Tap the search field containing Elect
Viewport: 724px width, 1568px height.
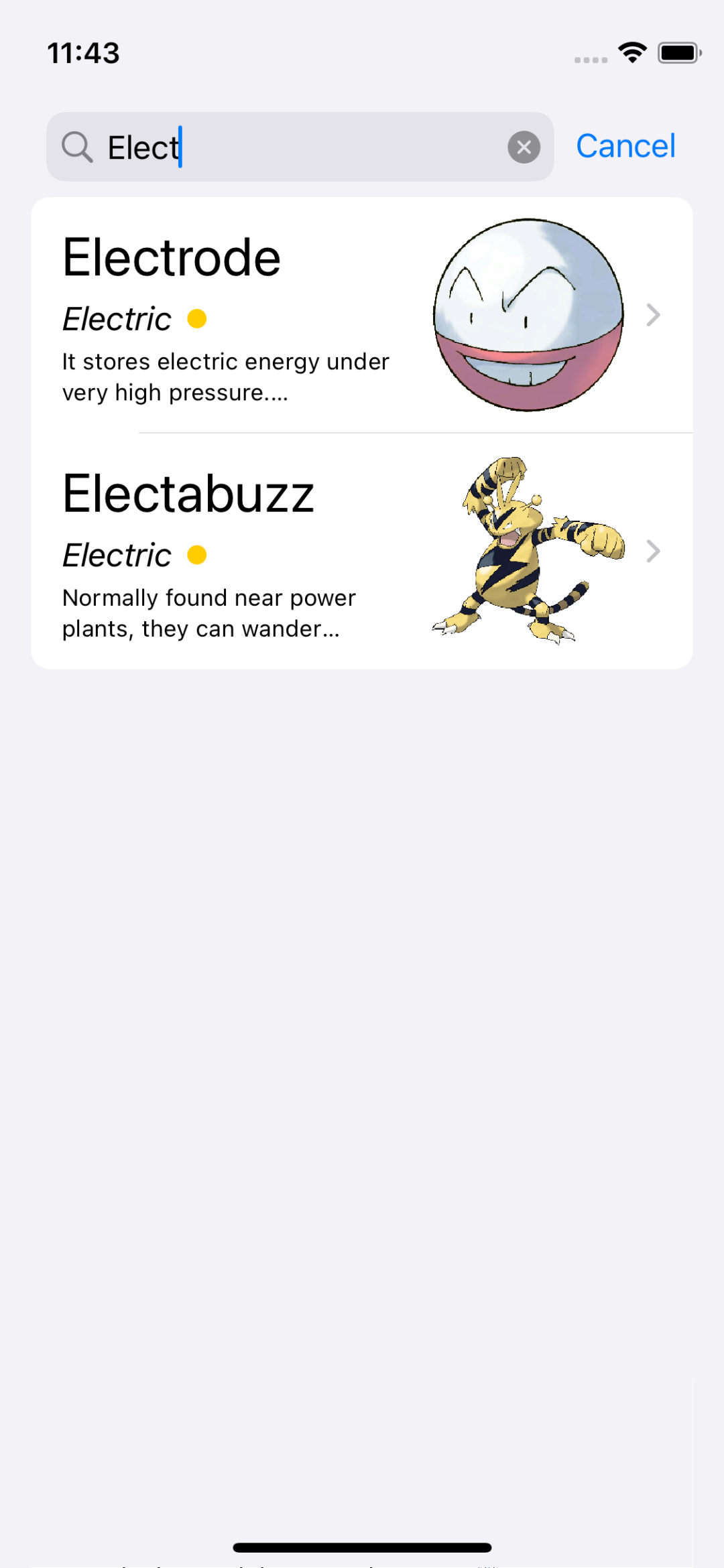click(x=300, y=147)
